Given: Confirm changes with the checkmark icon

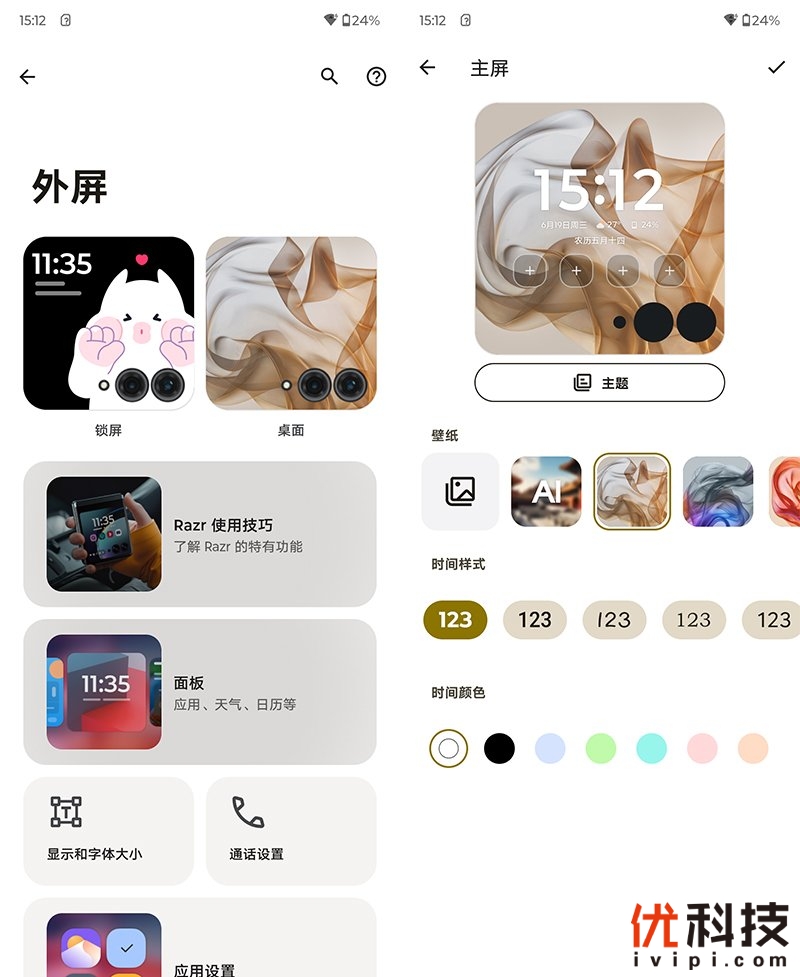Looking at the screenshot, I should (x=776, y=67).
